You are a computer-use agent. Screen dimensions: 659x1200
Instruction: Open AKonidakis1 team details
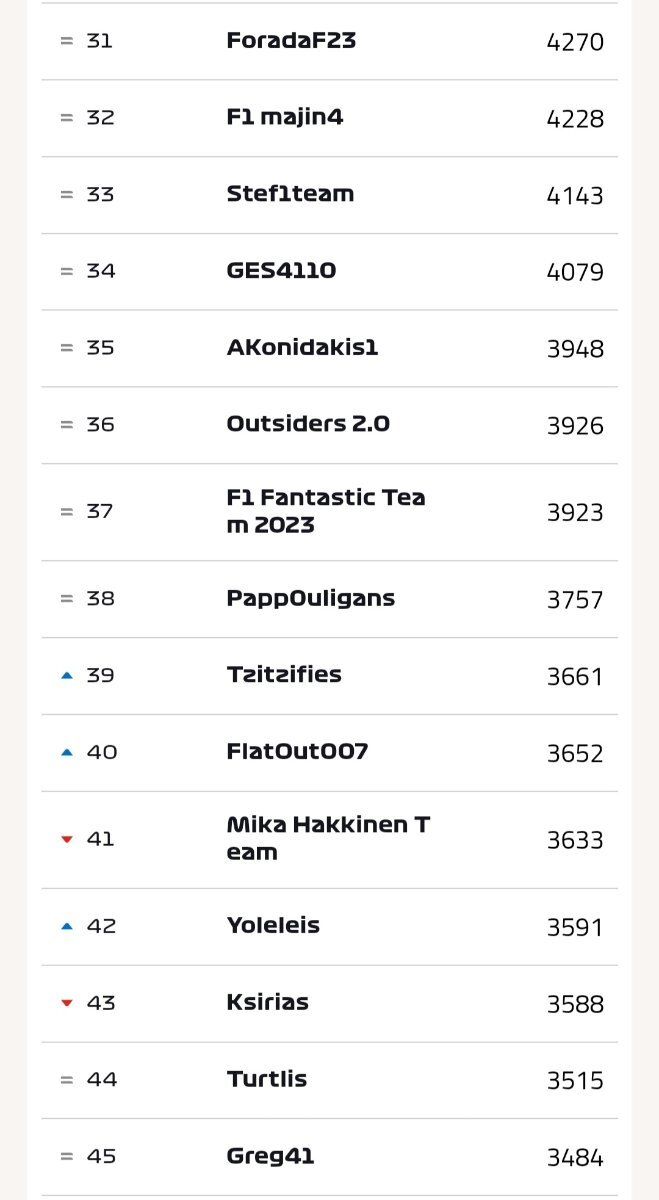point(329,348)
